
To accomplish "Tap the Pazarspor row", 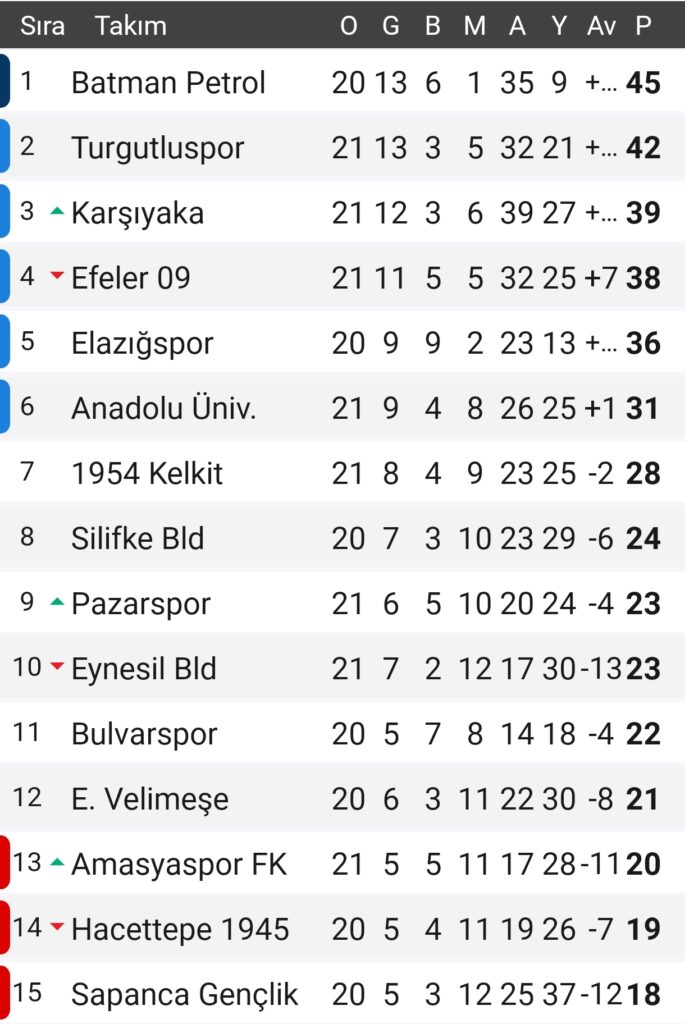I will click(x=141, y=604).
